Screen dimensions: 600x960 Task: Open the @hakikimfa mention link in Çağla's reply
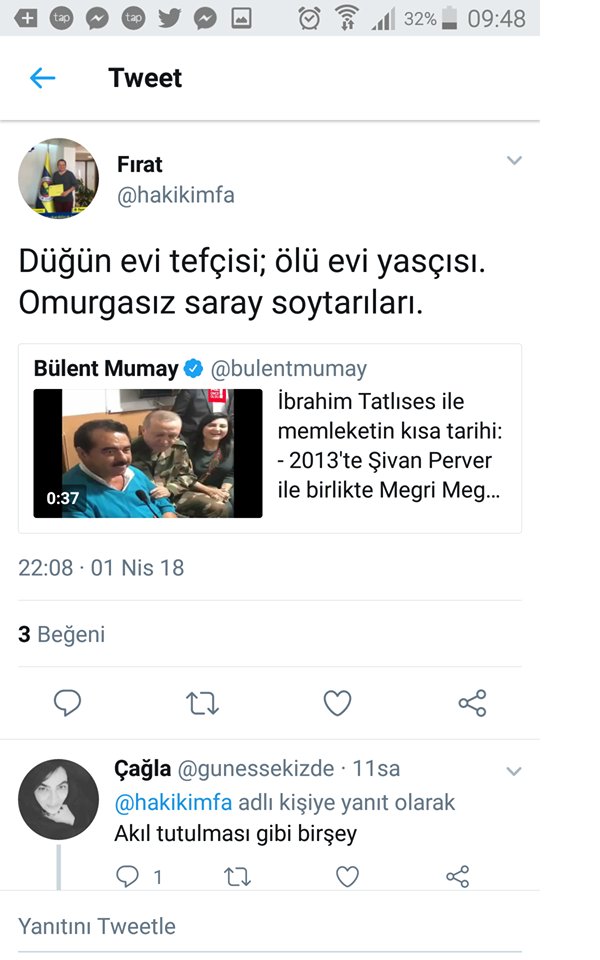[173, 802]
